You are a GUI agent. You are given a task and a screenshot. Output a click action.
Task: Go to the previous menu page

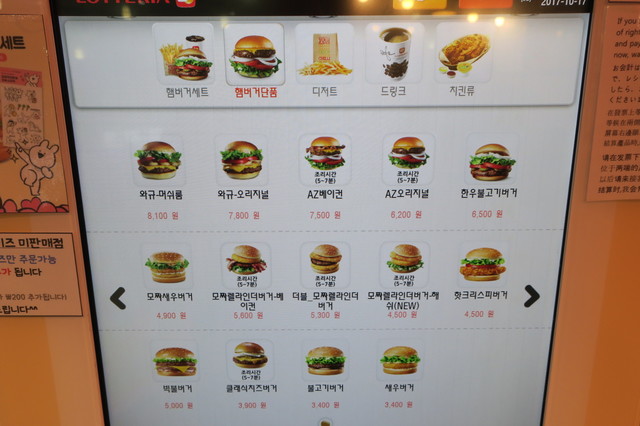[118, 297]
